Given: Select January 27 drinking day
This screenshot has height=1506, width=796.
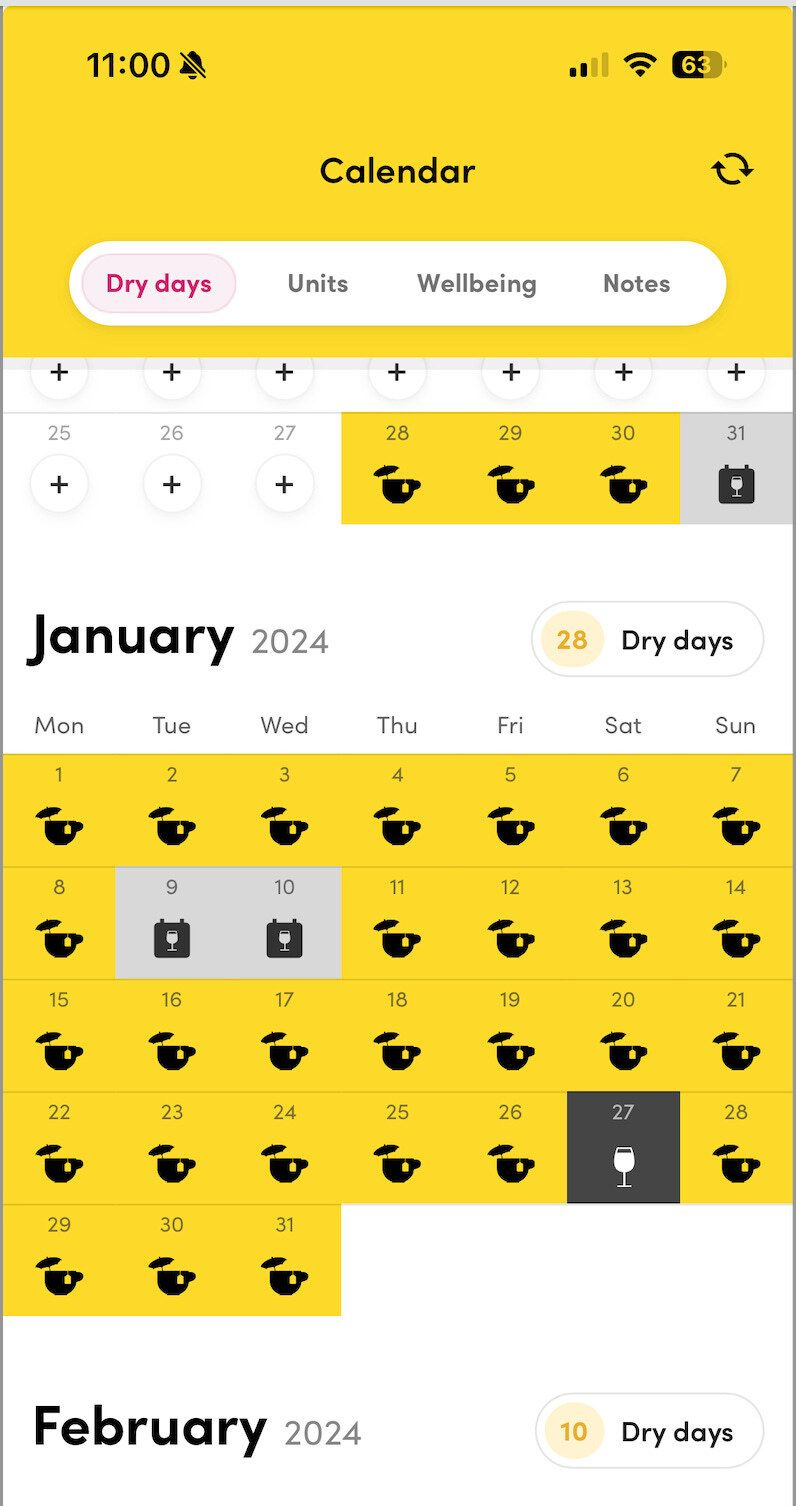Looking at the screenshot, I should tap(623, 1148).
